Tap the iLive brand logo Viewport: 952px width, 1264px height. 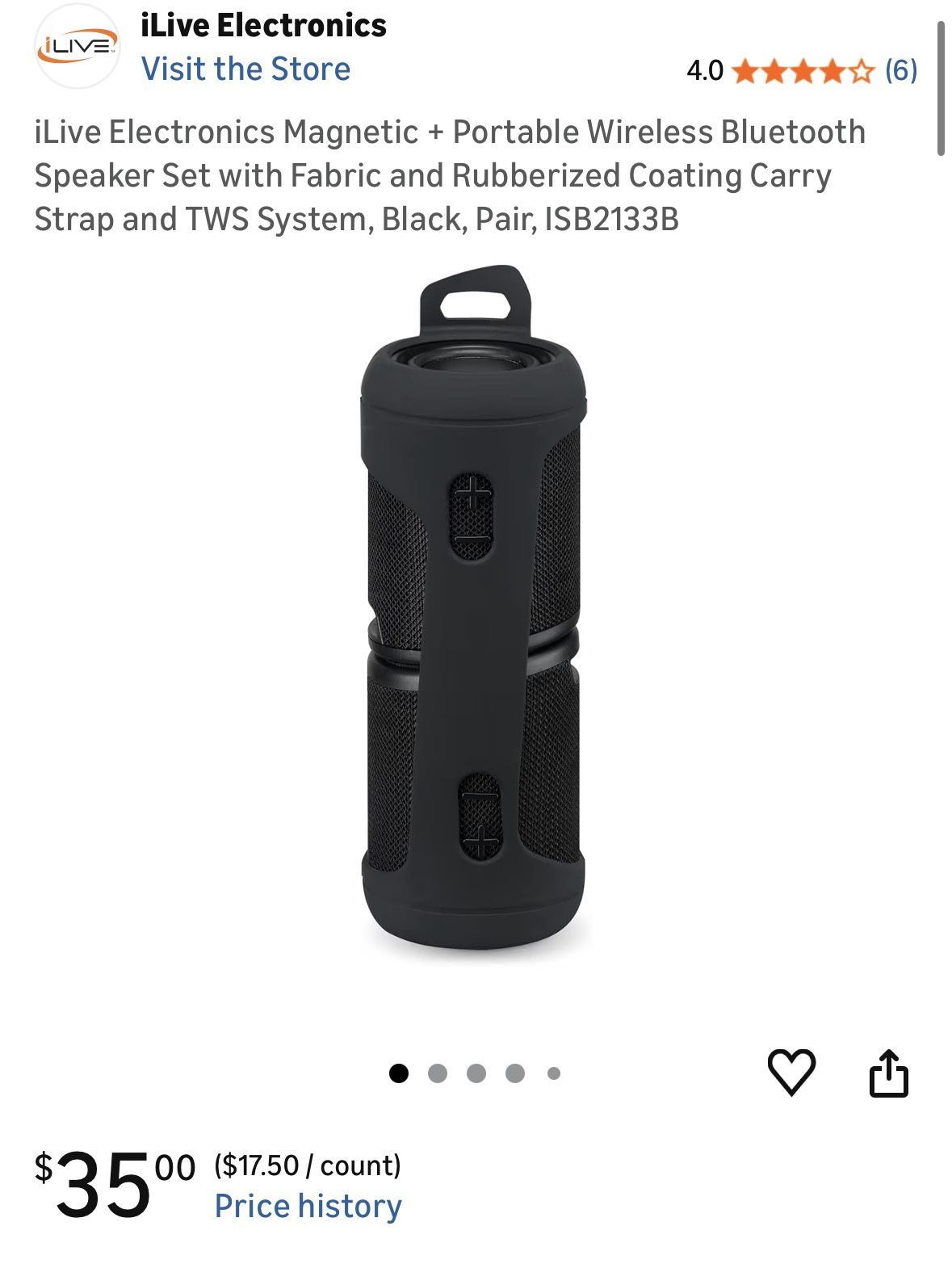pyautogui.click(x=77, y=48)
